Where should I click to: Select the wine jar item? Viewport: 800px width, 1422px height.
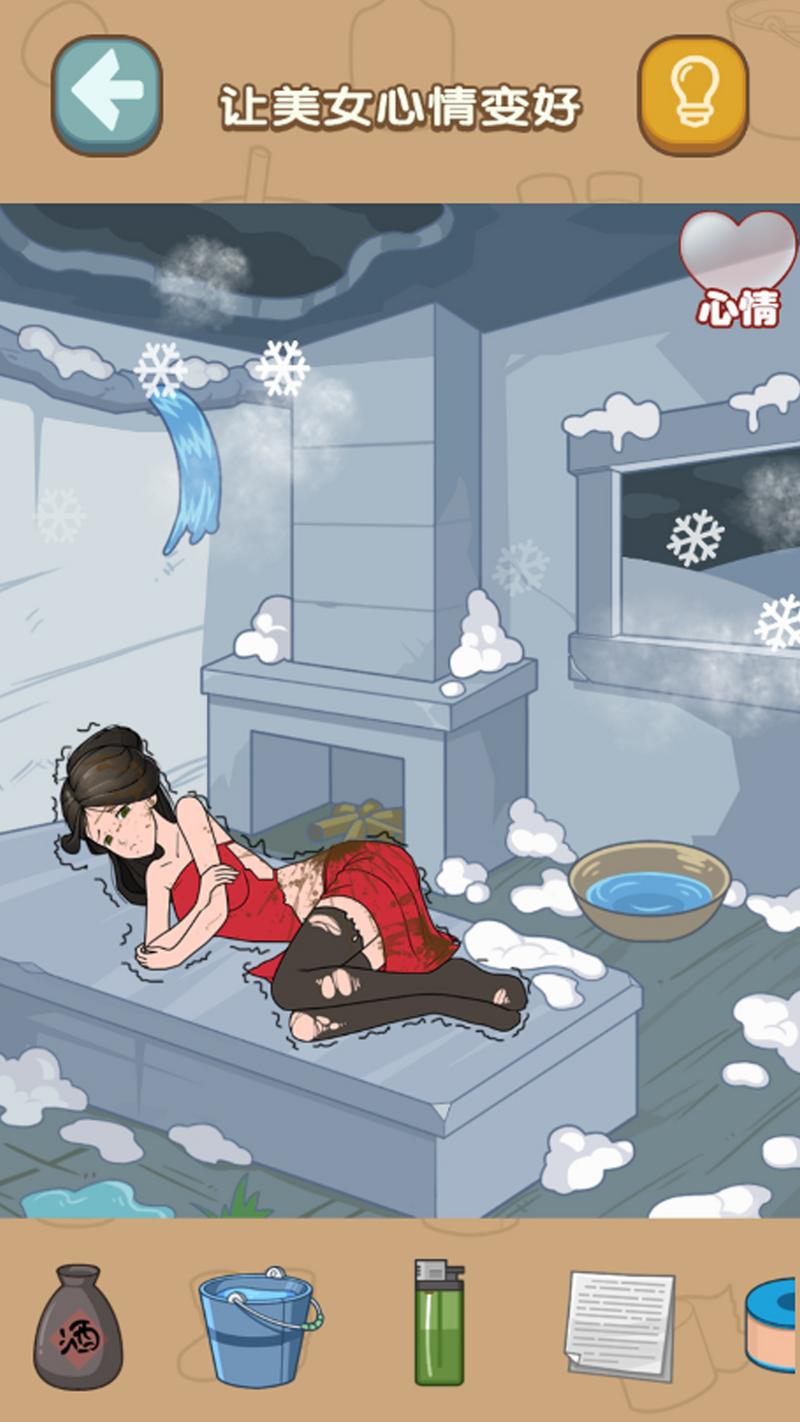click(78, 1326)
